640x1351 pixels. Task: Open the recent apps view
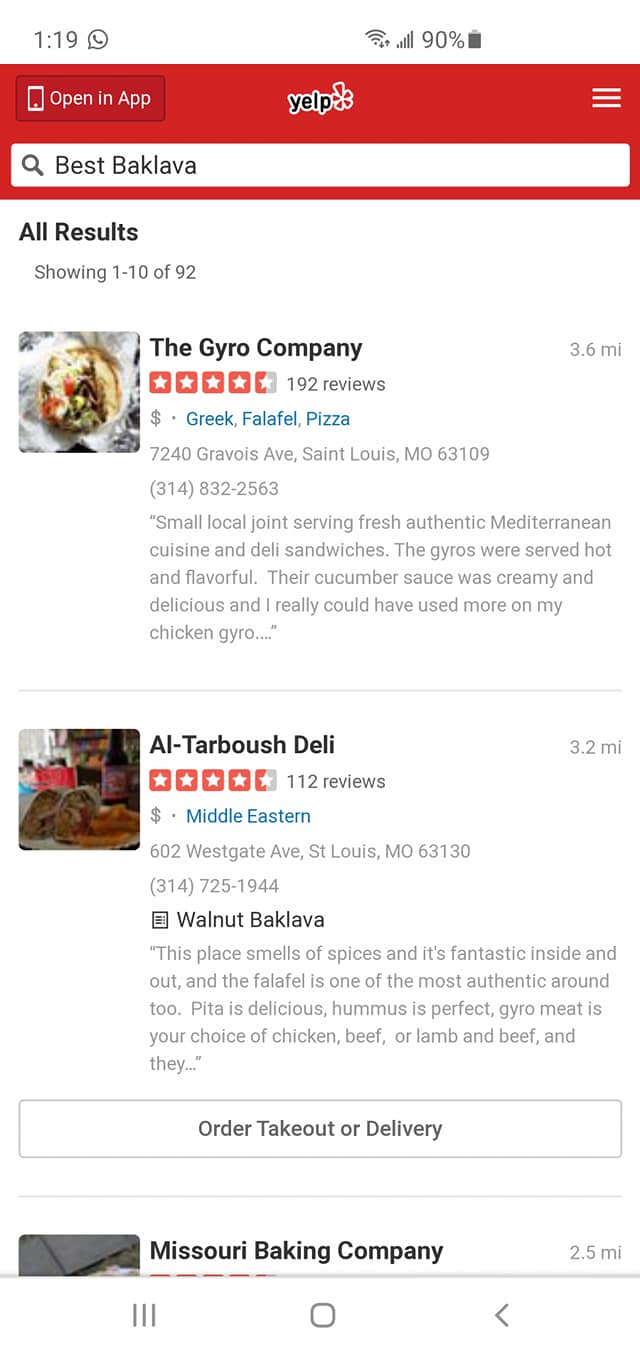click(145, 1315)
